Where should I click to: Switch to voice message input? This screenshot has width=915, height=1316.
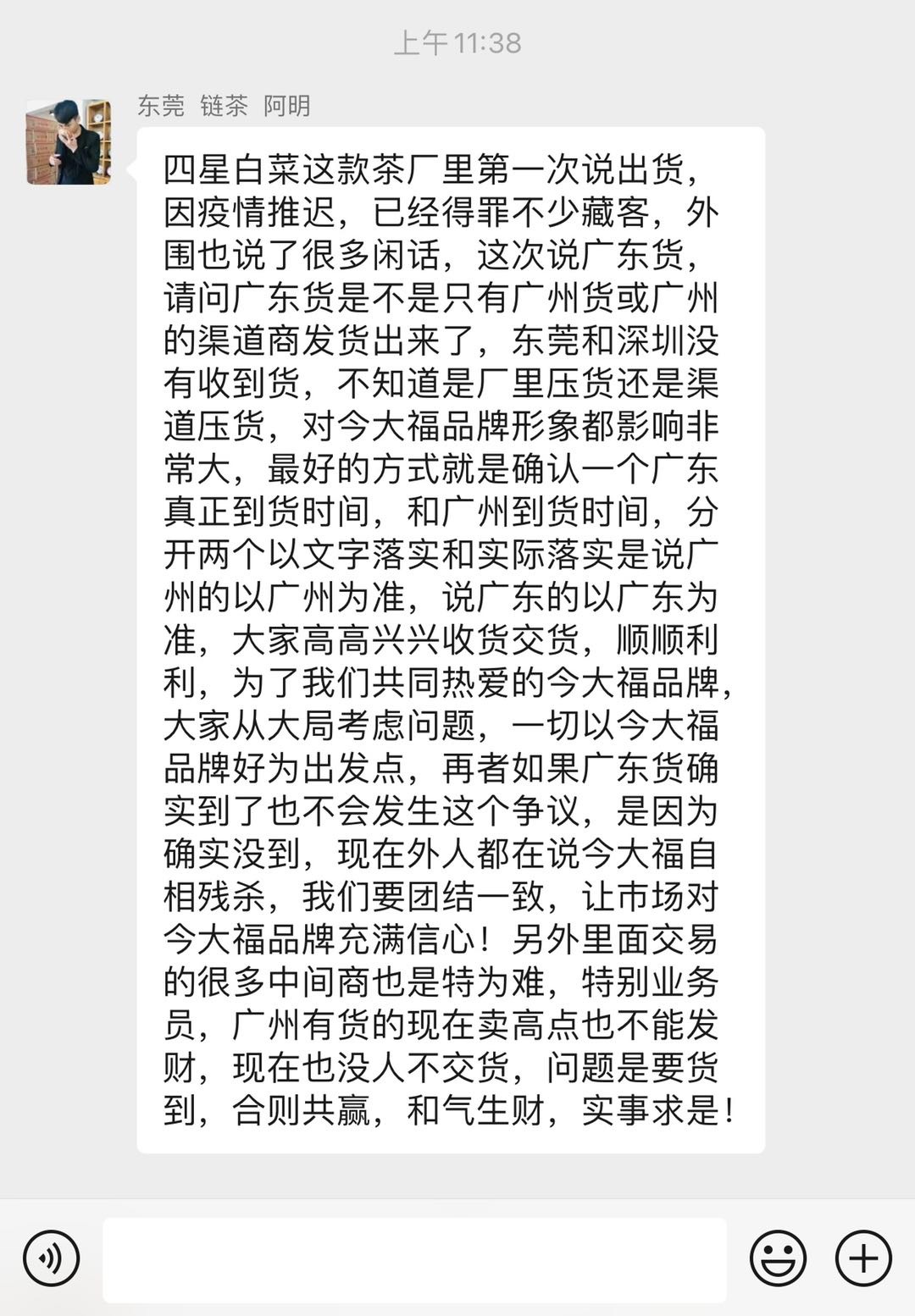pyautogui.click(x=52, y=1258)
